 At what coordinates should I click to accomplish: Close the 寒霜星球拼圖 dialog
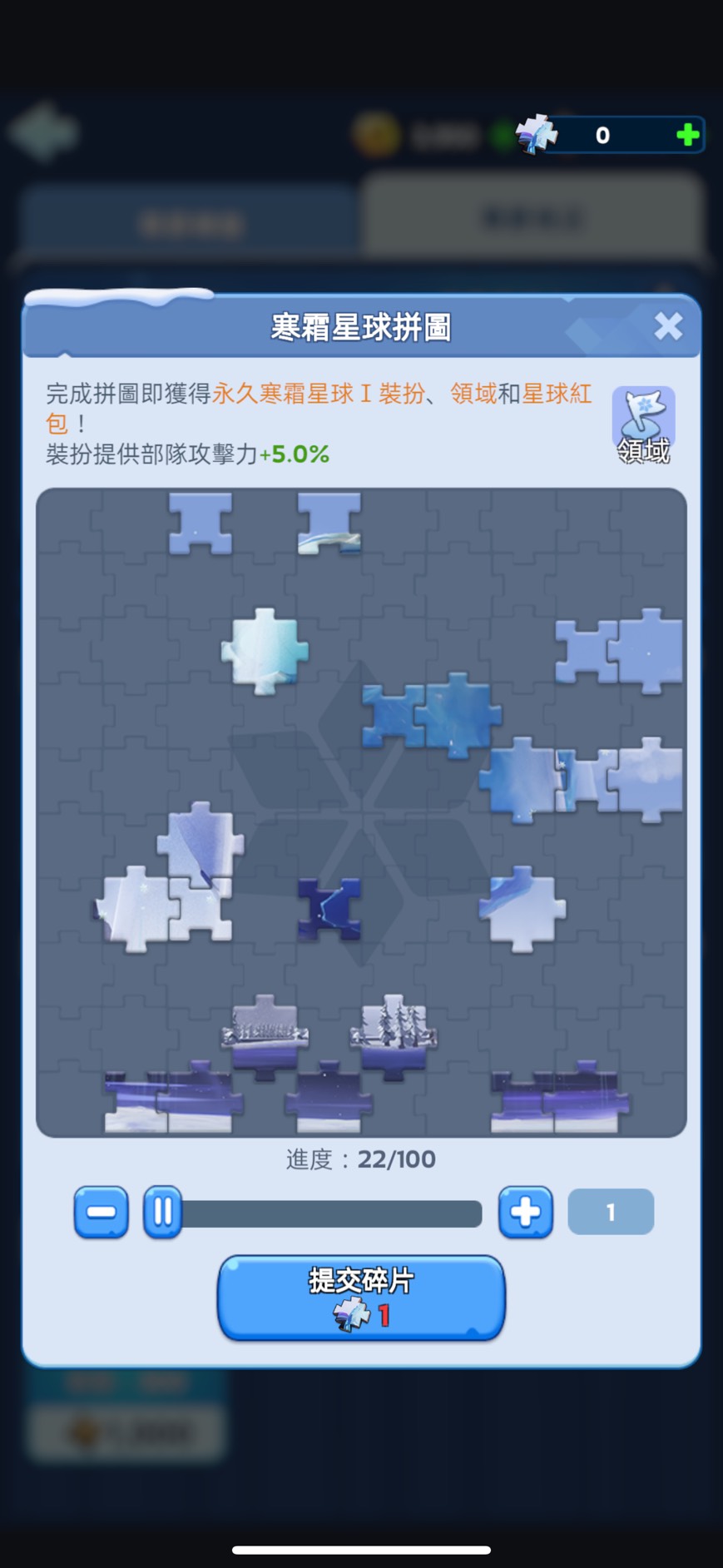(668, 326)
